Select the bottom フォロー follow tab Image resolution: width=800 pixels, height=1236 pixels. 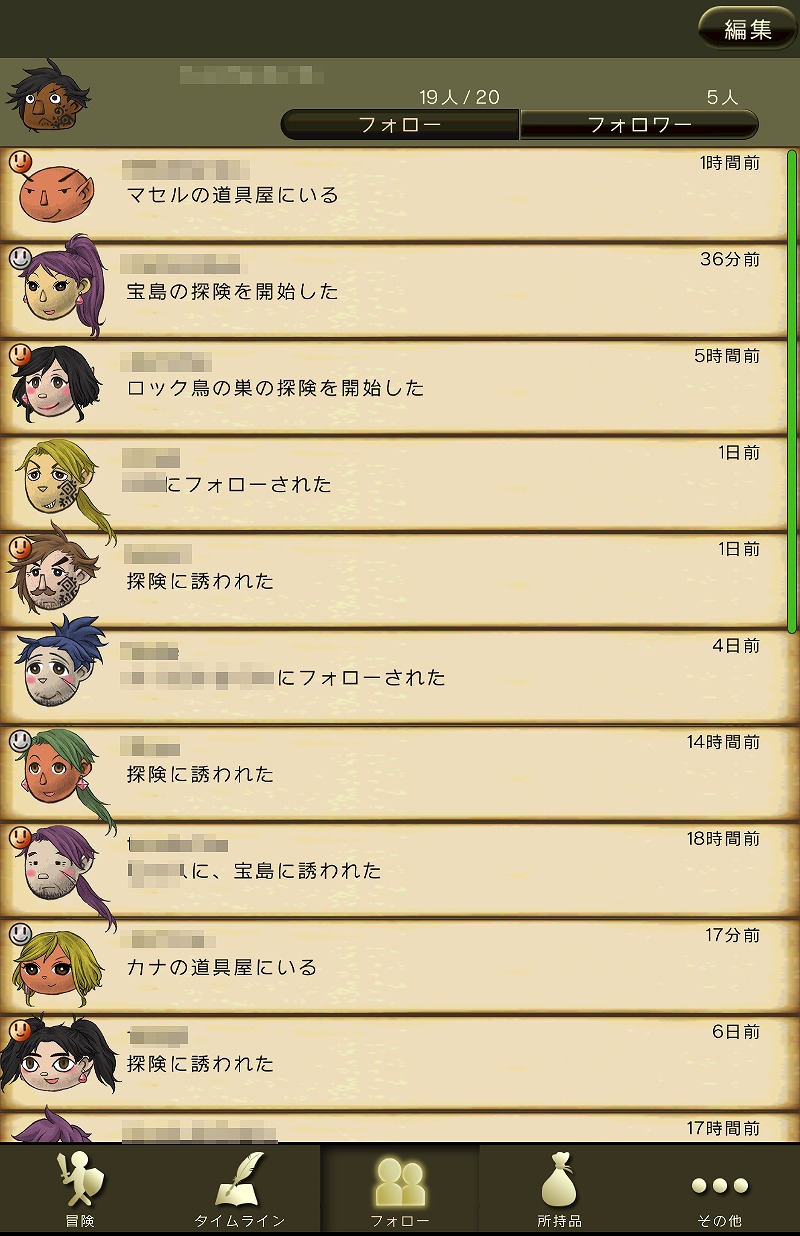point(400,1190)
